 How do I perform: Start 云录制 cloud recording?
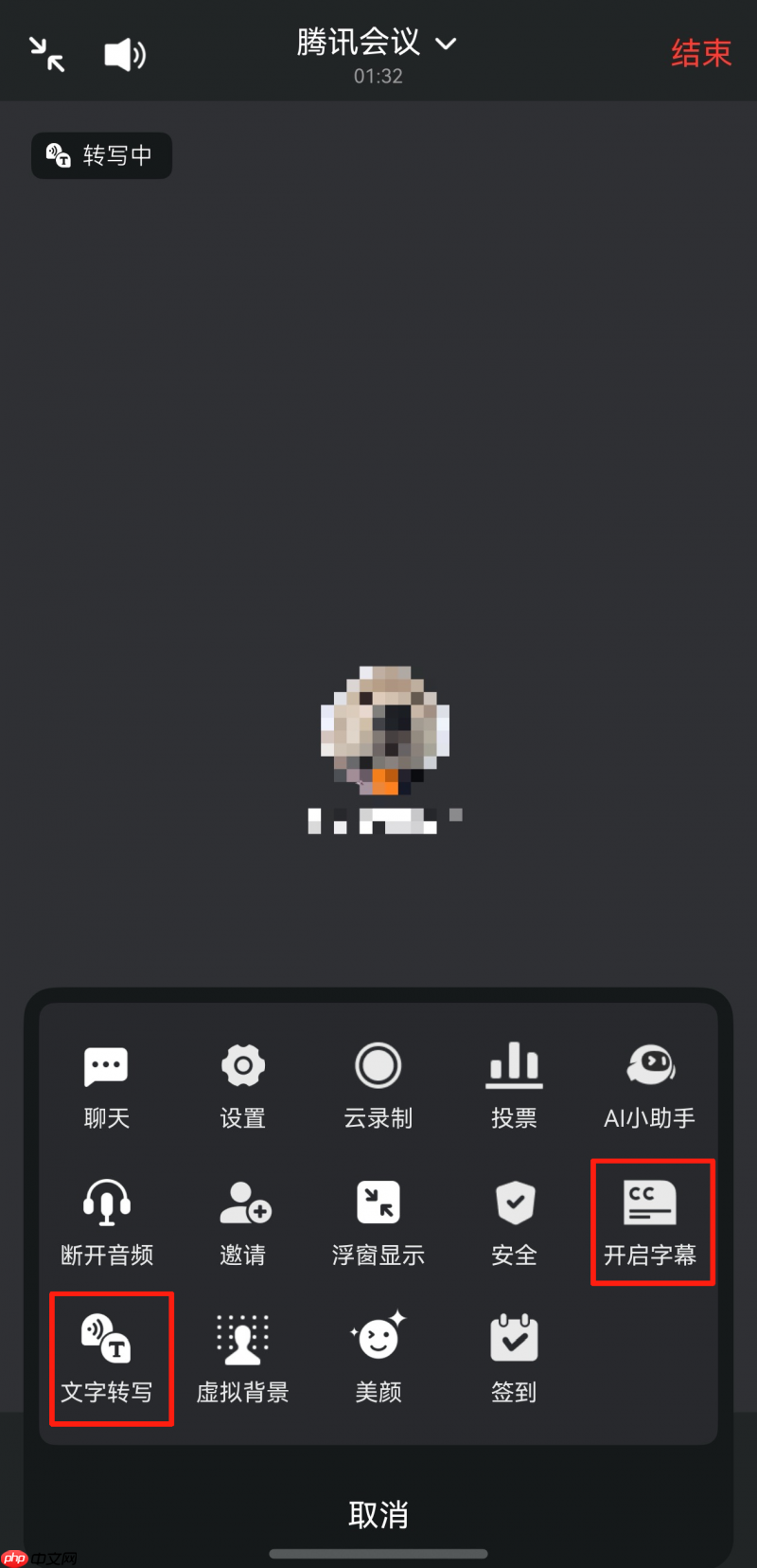click(378, 1084)
